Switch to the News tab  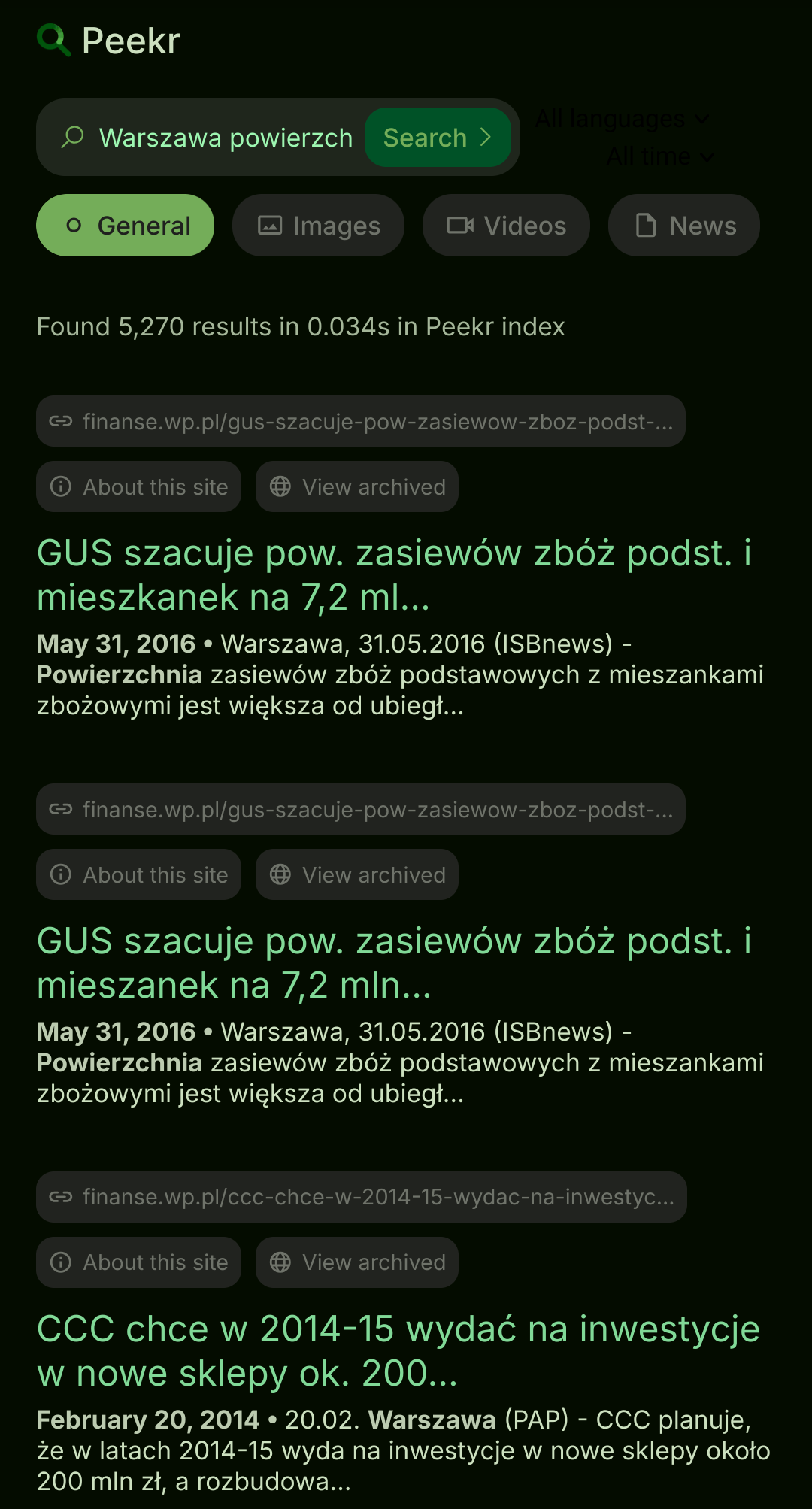(x=684, y=226)
